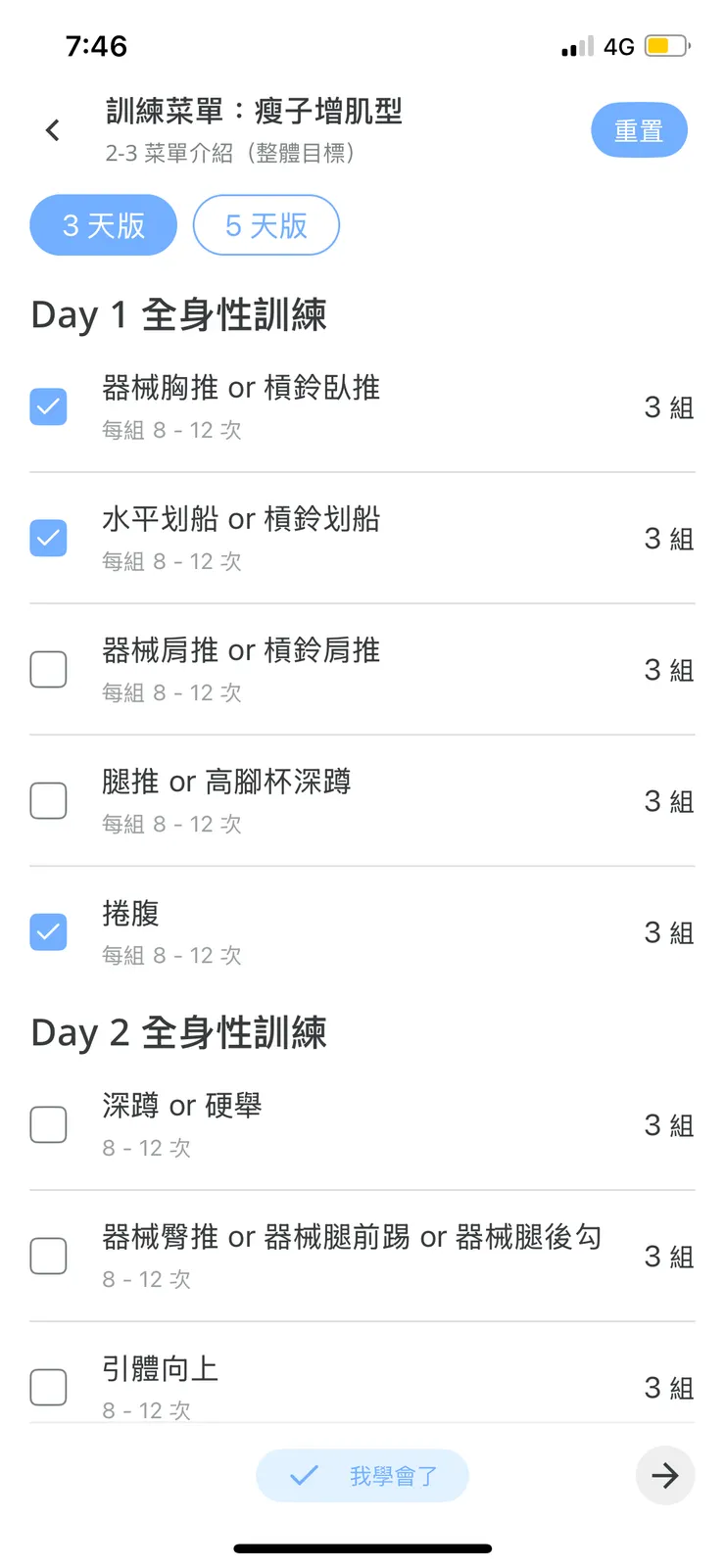The width and height of the screenshot is (725, 1568).
Task: Check the 器械臀推 exercise row checkbox
Action: coord(48,1256)
